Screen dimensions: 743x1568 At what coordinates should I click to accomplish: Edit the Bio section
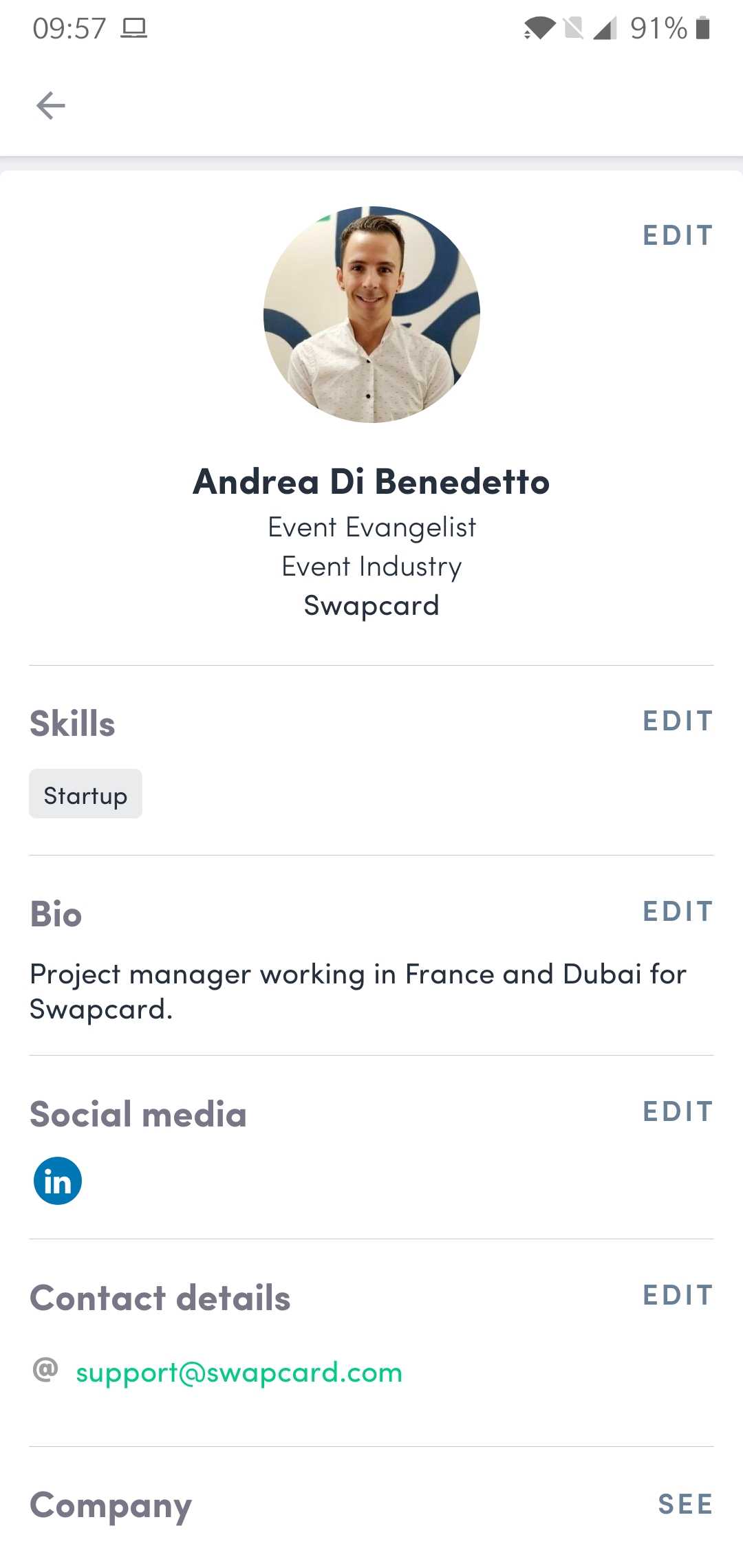click(x=678, y=911)
